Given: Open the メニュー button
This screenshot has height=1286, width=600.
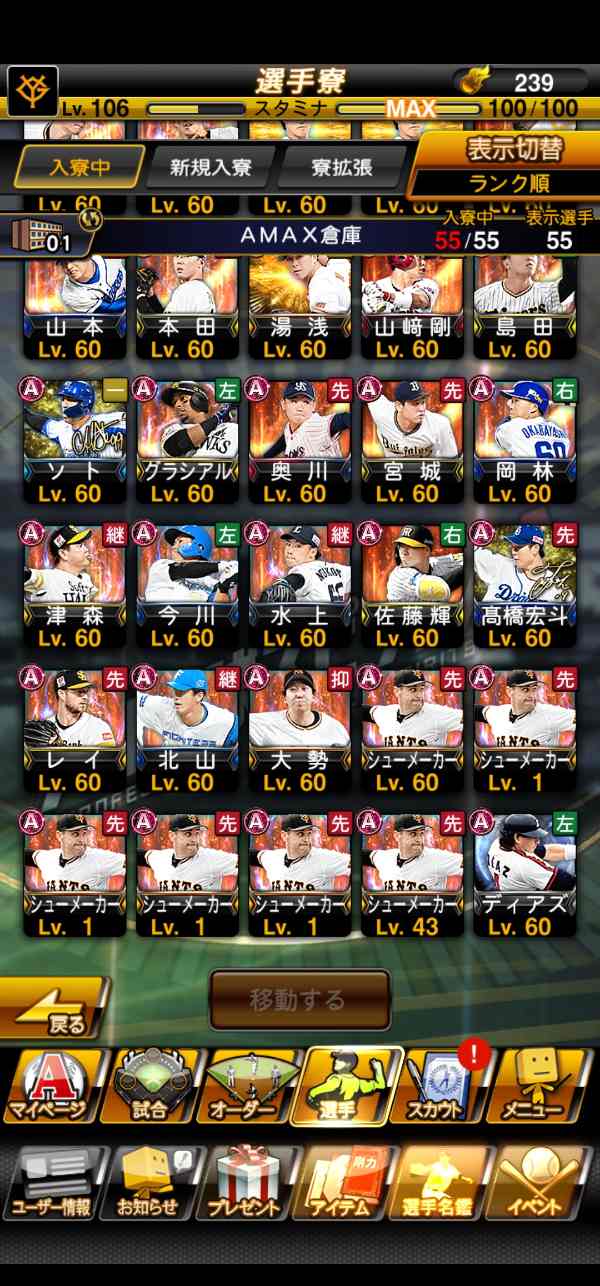Looking at the screenshot, I should pyautogui.click(x=542, y=1087).
